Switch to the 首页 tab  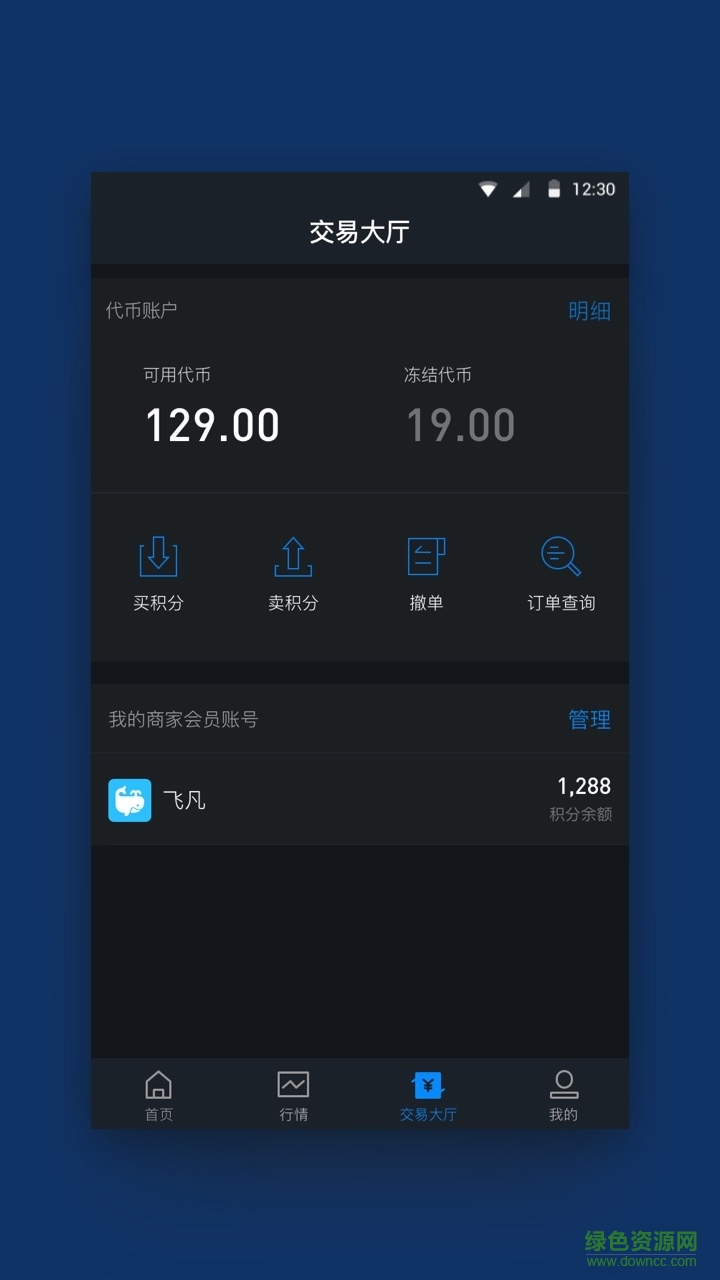158,1095
